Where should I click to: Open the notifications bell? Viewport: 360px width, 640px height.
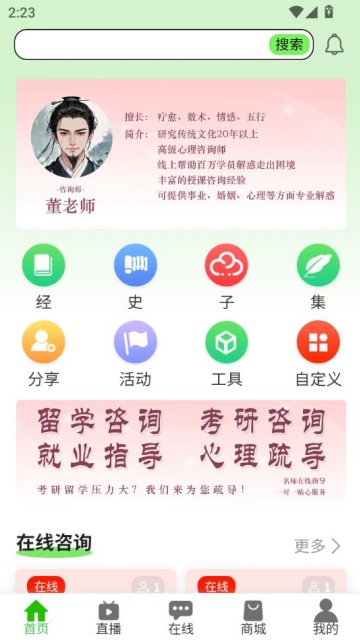pos(334,44)
